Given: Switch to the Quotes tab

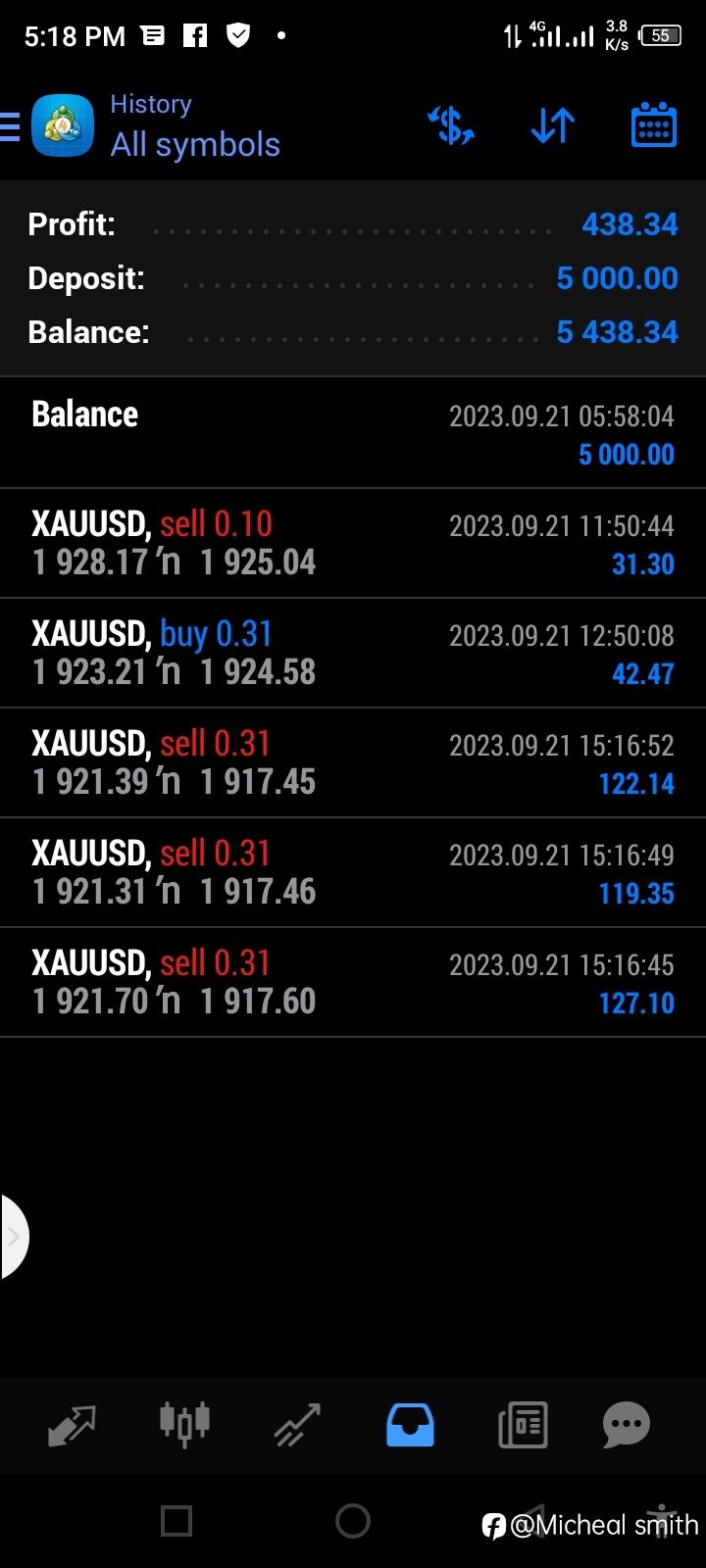Looking at the screenshot, I should (72, 1425).
